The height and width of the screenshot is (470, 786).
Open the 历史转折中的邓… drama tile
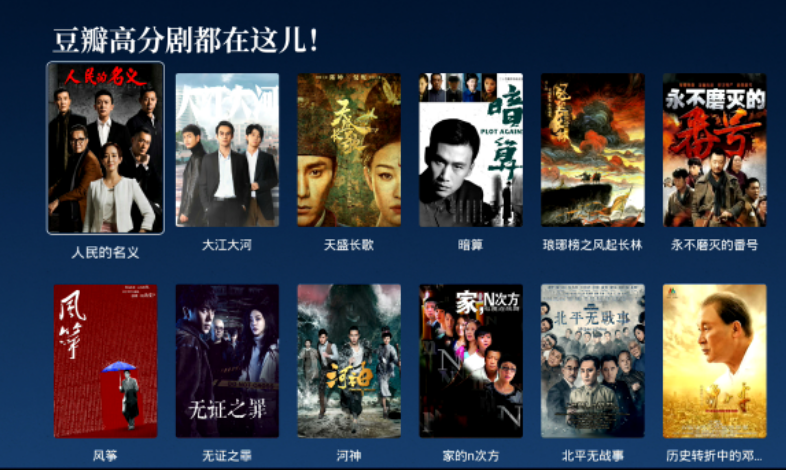(x=715, y=361)
